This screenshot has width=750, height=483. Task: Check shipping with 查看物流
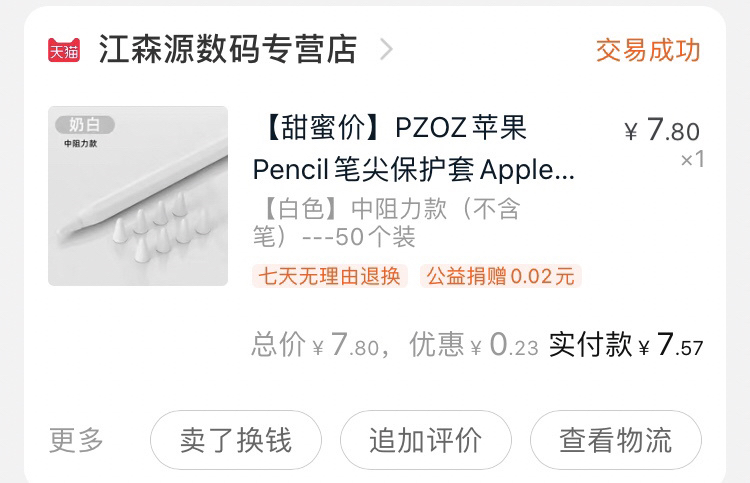coord(615,440)
